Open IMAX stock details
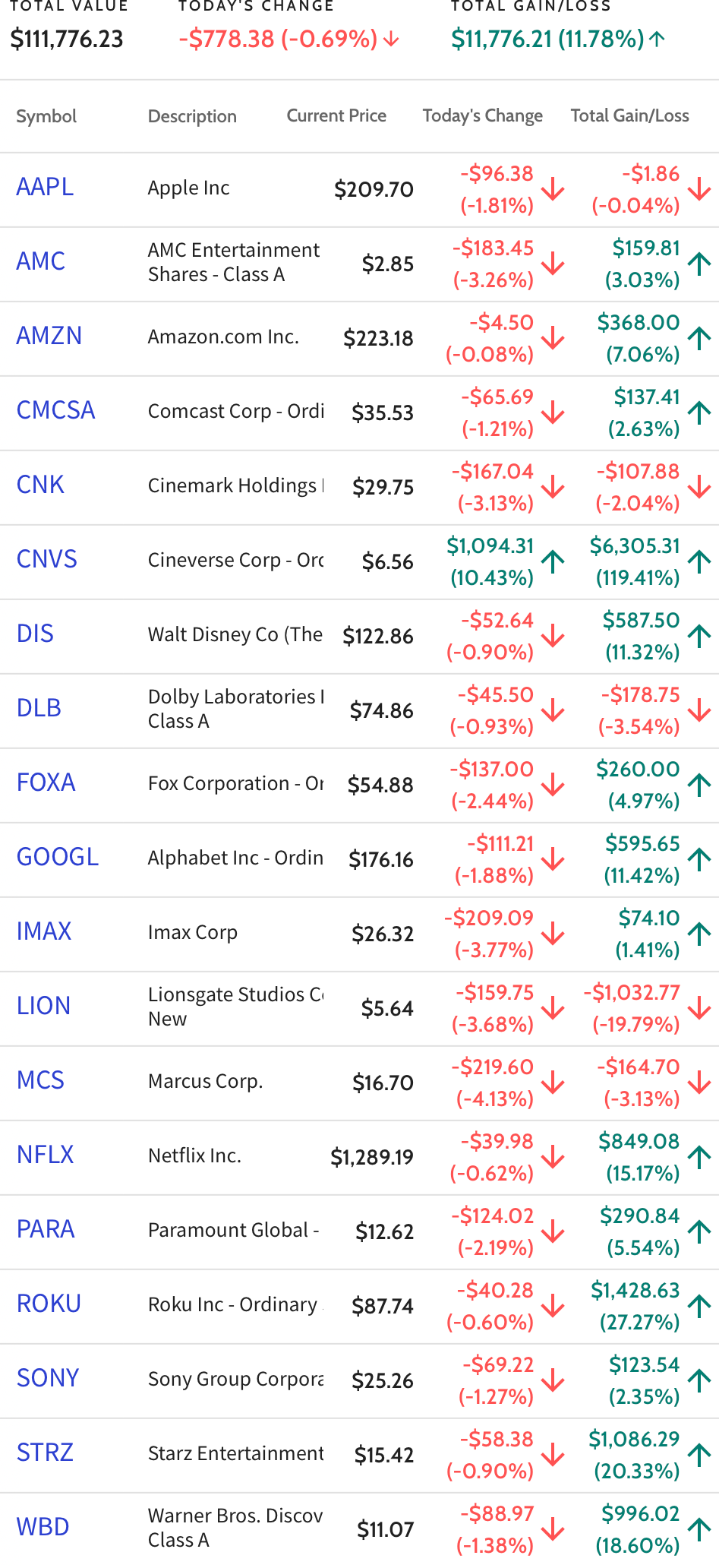Viewport: 719px width, 1568px height. [44, 931]
